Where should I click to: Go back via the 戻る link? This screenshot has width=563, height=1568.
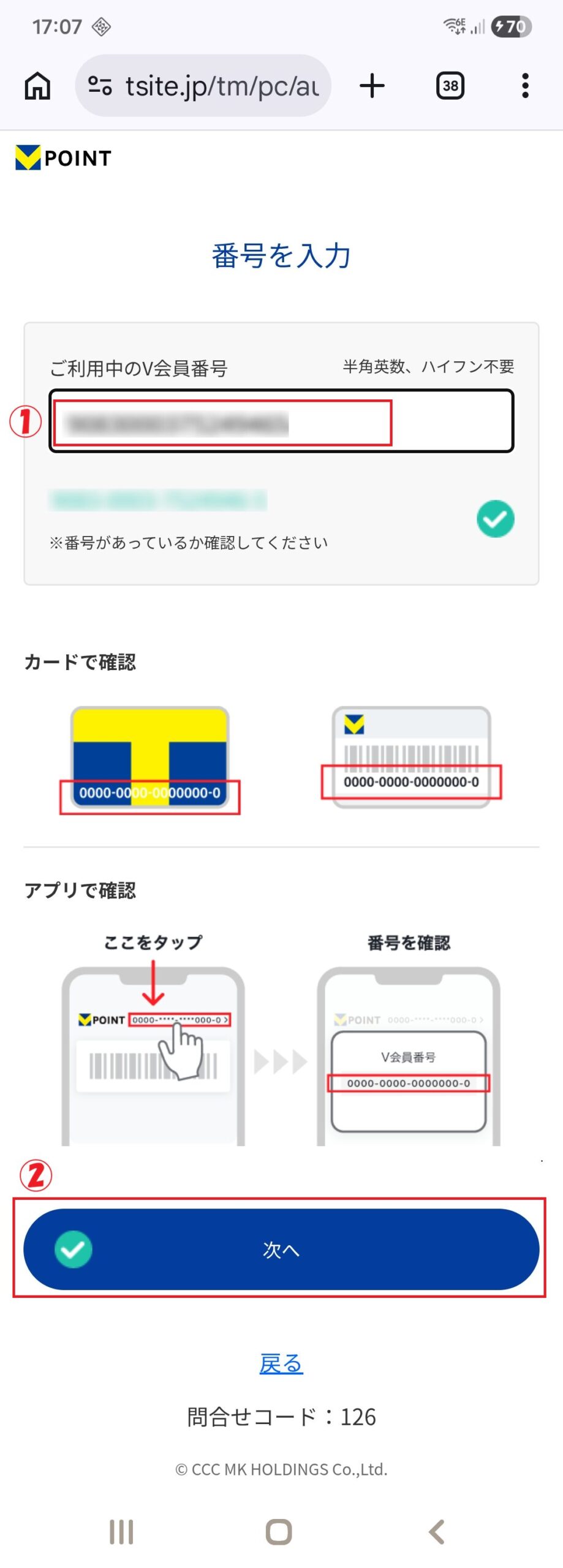click(x=281, y=1363)
